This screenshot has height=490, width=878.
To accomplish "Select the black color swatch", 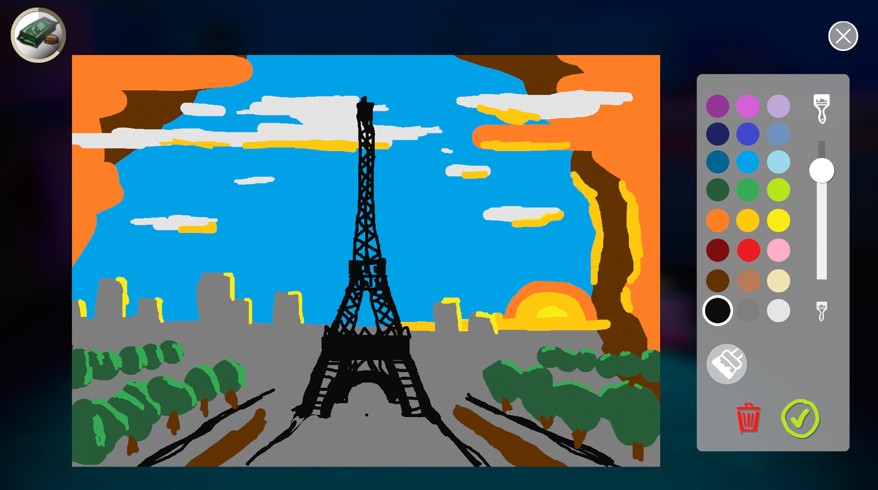I will click(x=717, y=311).
